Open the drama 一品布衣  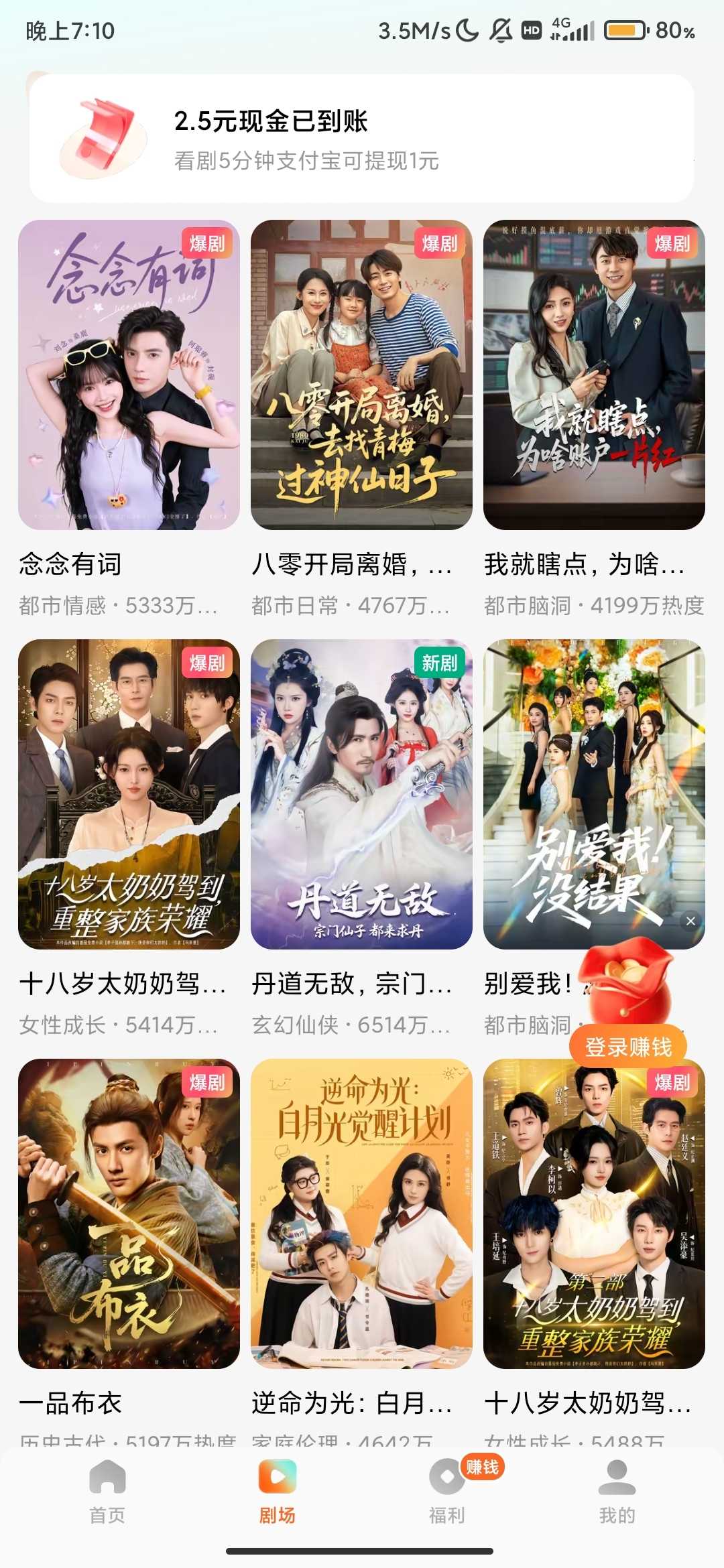pyautogui.click(x=129, y=1214)
